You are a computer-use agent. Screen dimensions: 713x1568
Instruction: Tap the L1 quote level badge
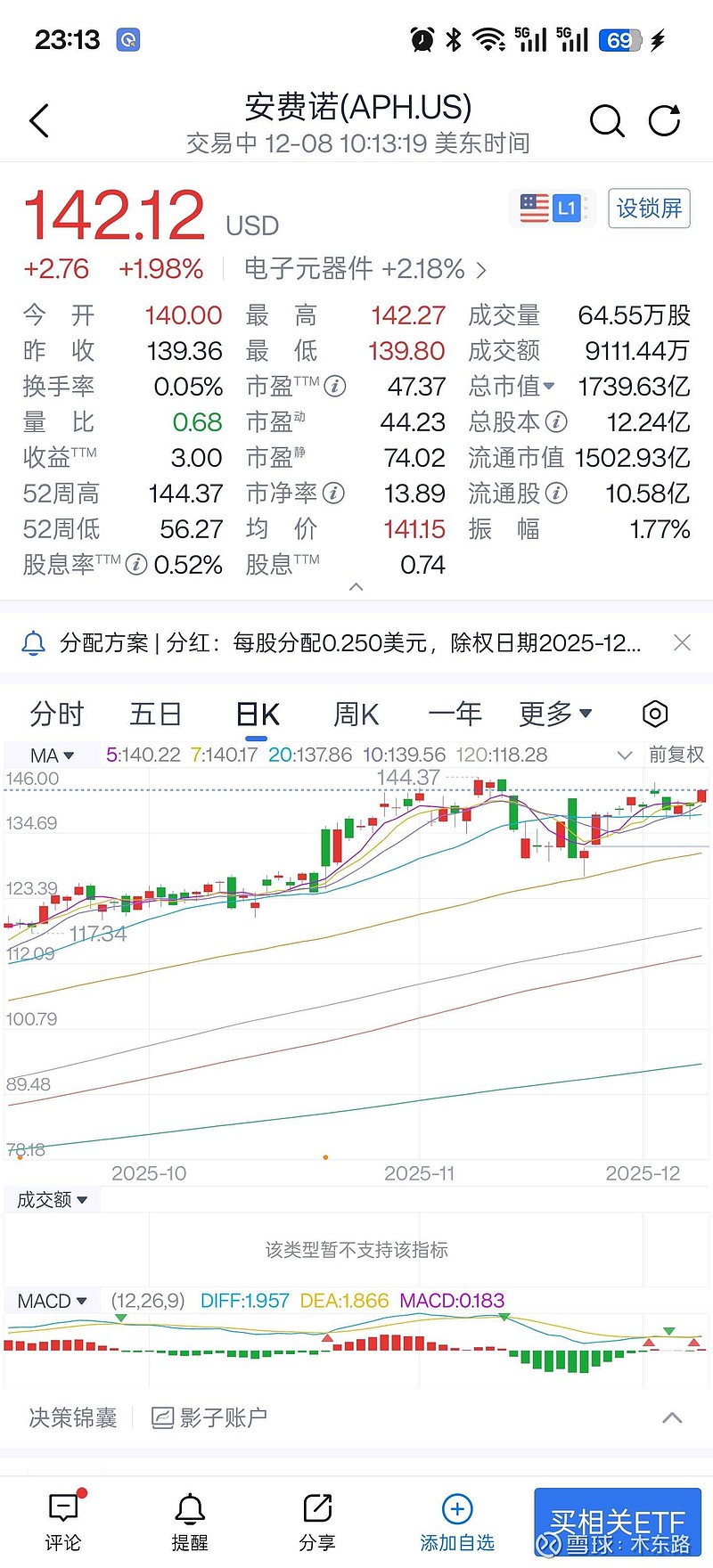coord(565,207)
